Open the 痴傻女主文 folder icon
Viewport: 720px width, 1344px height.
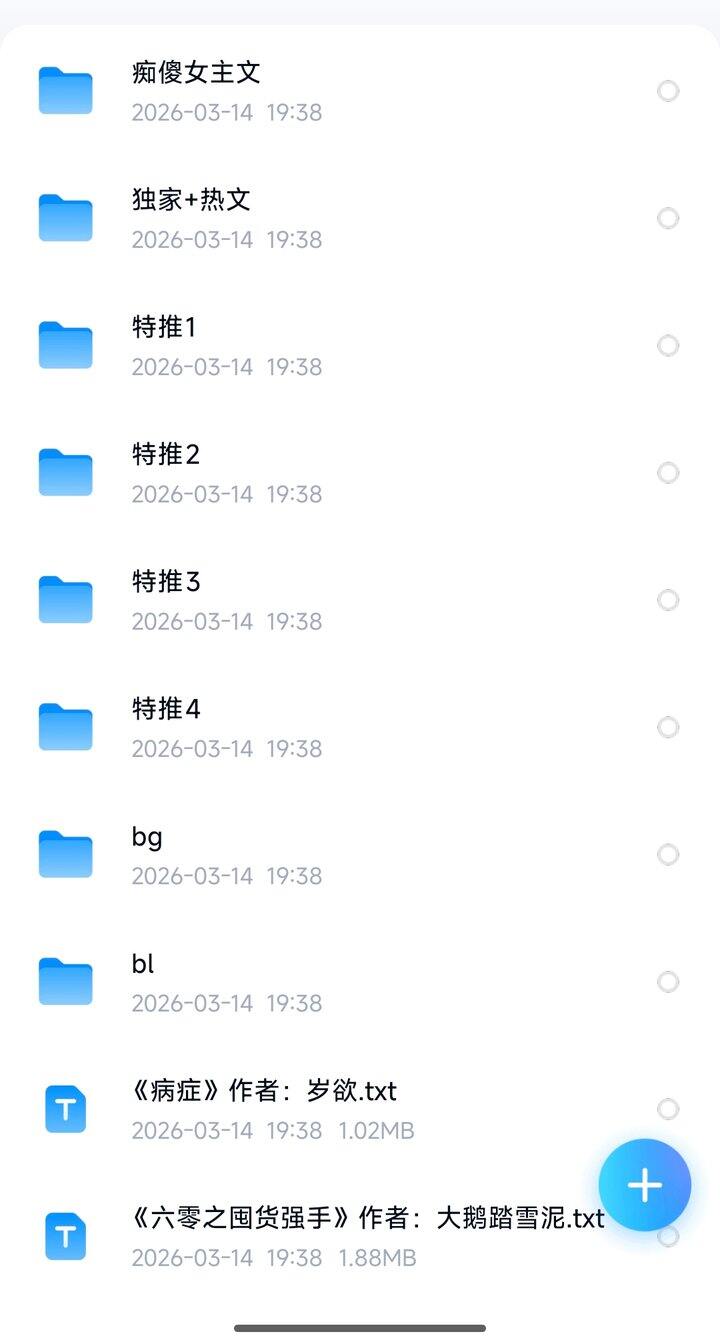pyautogui.click(x=64, y=91)
